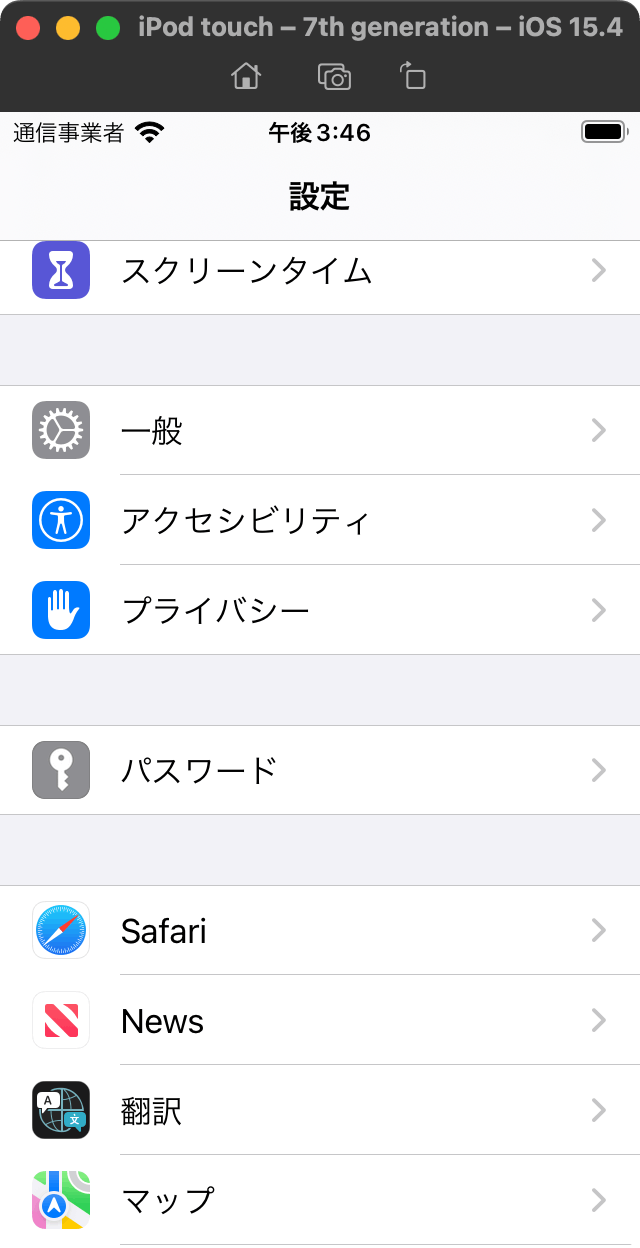Screen dimensions: 640x1248
Task: Open 翻訳 settings
Action: coord(320,1110)
